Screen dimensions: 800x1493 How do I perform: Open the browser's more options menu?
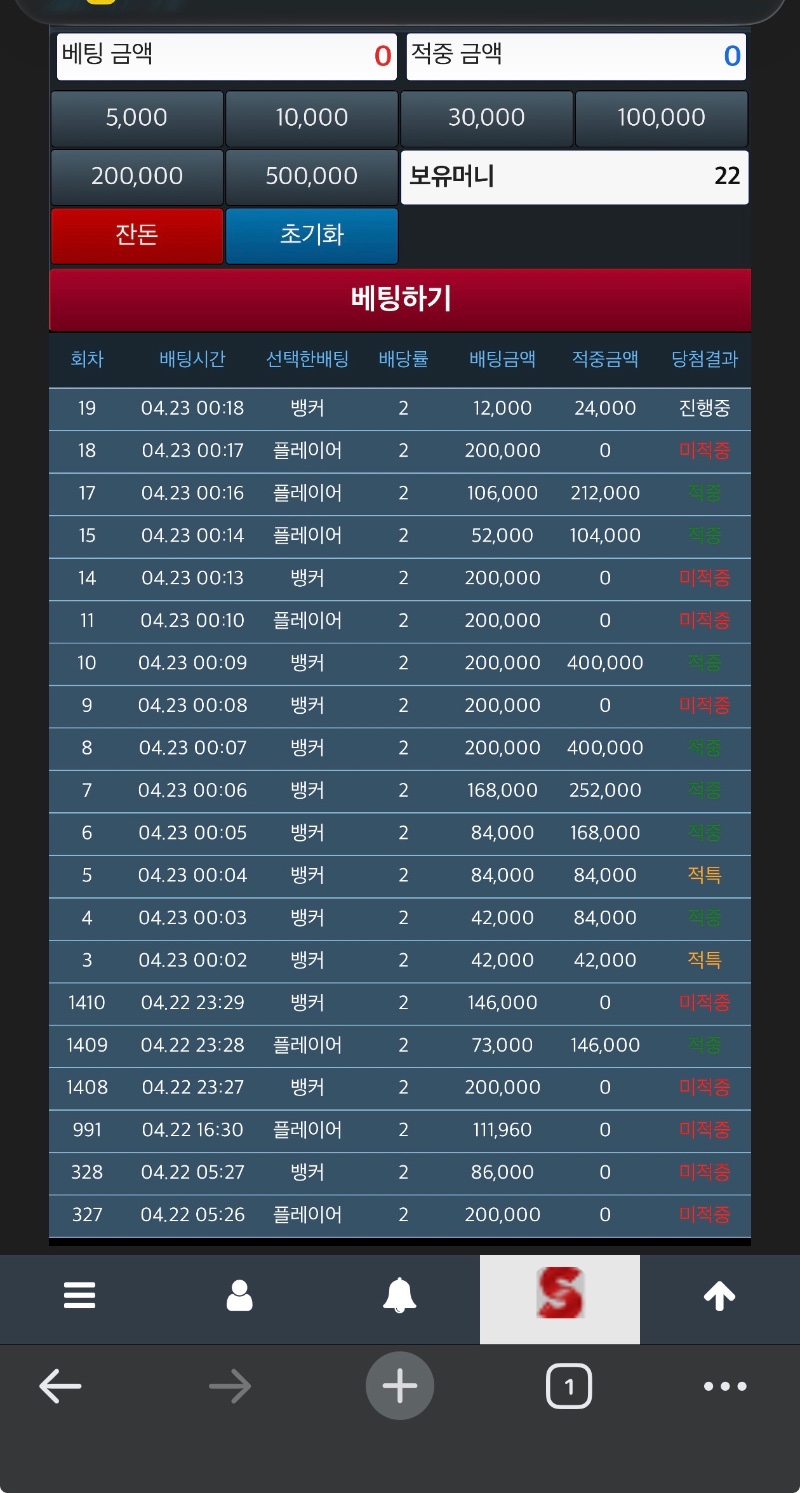point(725,1386)
